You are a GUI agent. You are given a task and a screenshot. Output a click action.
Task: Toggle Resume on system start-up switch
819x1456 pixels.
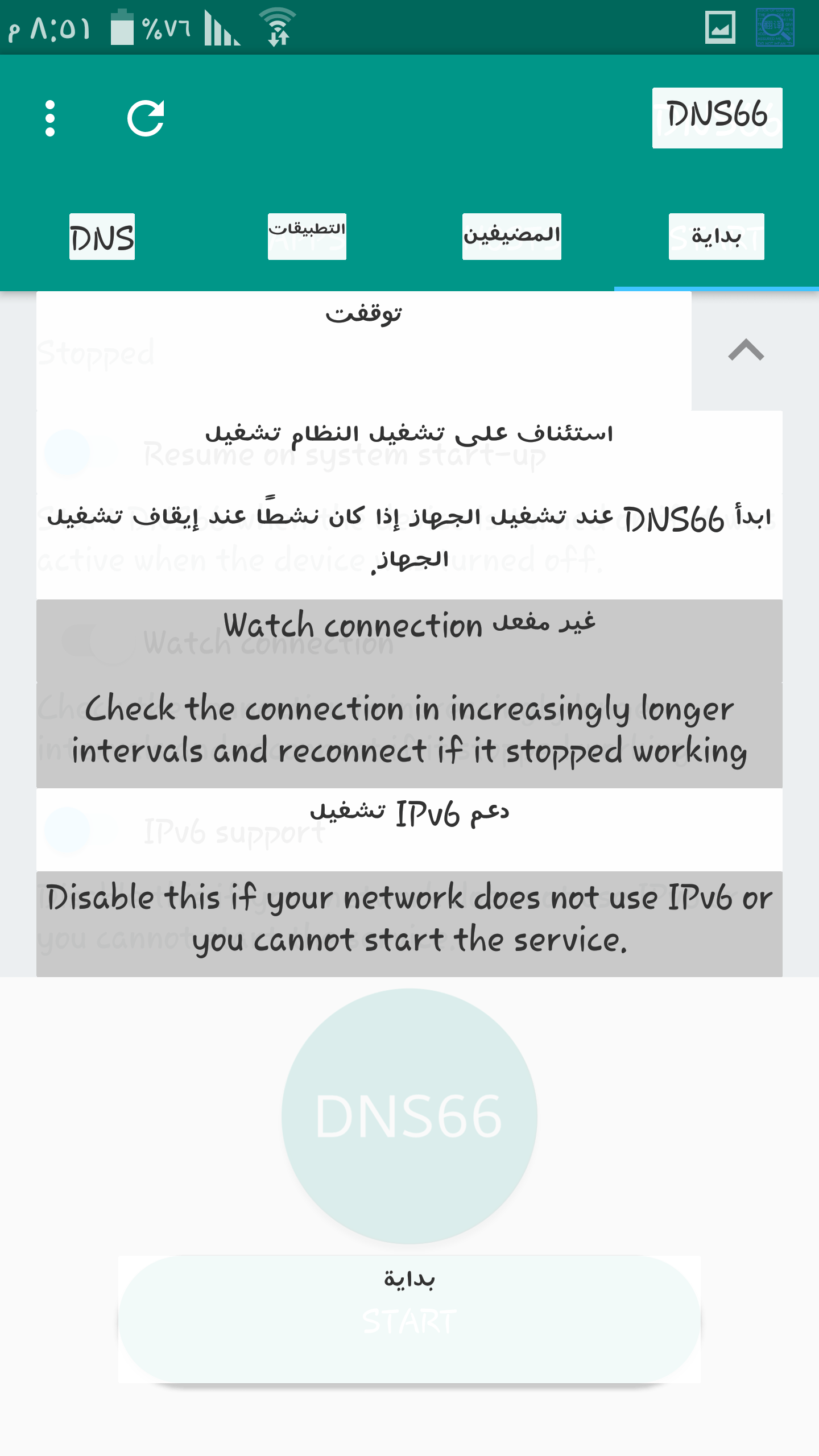coord(81,453)
